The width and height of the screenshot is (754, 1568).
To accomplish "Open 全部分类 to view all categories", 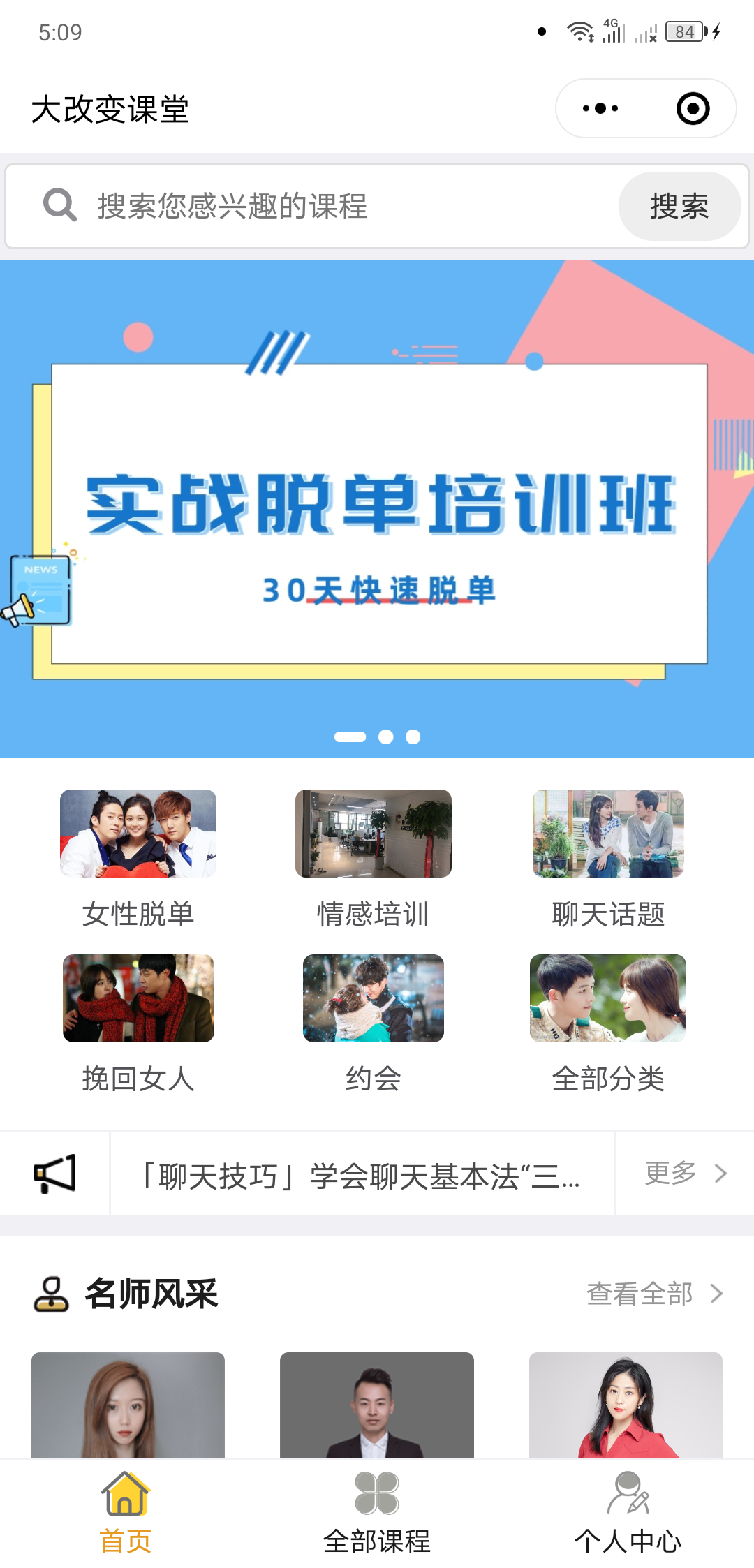I will 608,1023.
